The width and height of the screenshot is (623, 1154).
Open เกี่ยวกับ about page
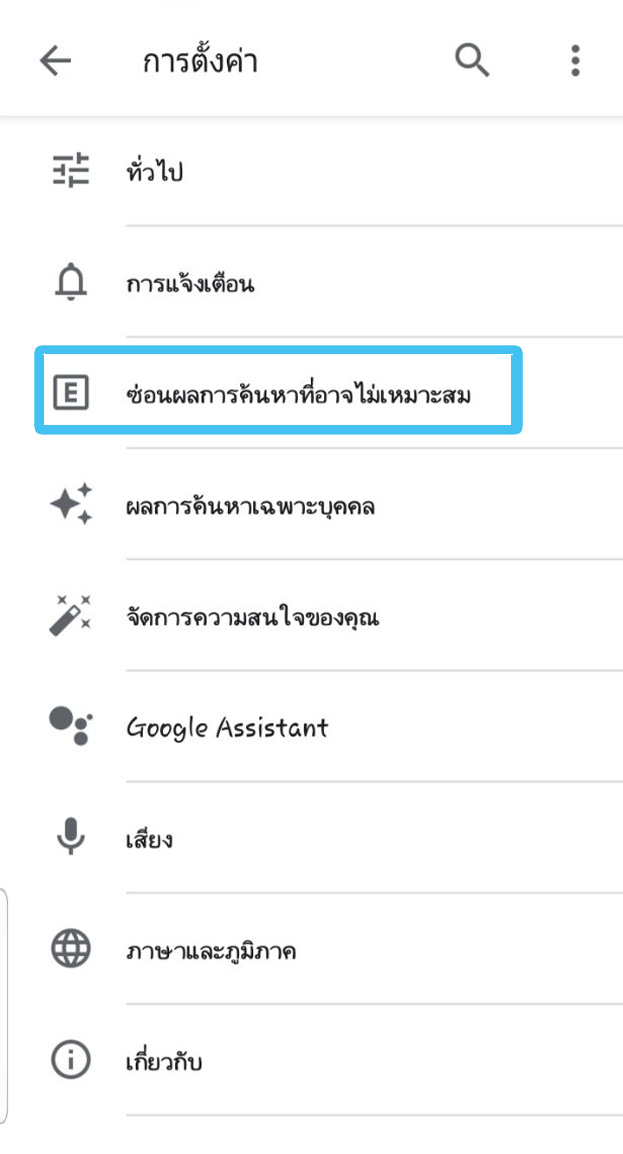[x=165, y=1060]
